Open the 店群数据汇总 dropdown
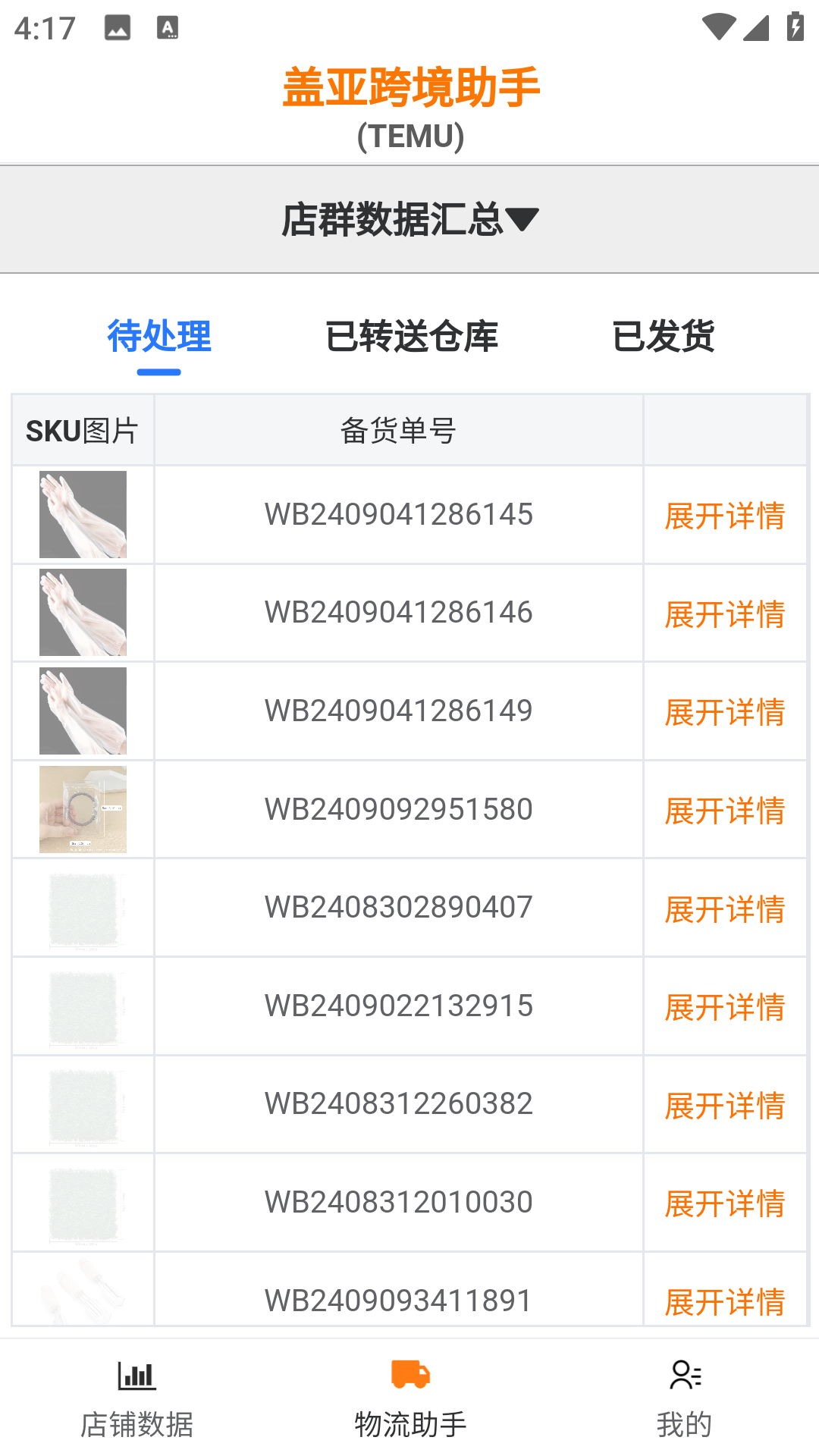The width and height of the screenshot is (819, 1456). (x=409, y=219)
